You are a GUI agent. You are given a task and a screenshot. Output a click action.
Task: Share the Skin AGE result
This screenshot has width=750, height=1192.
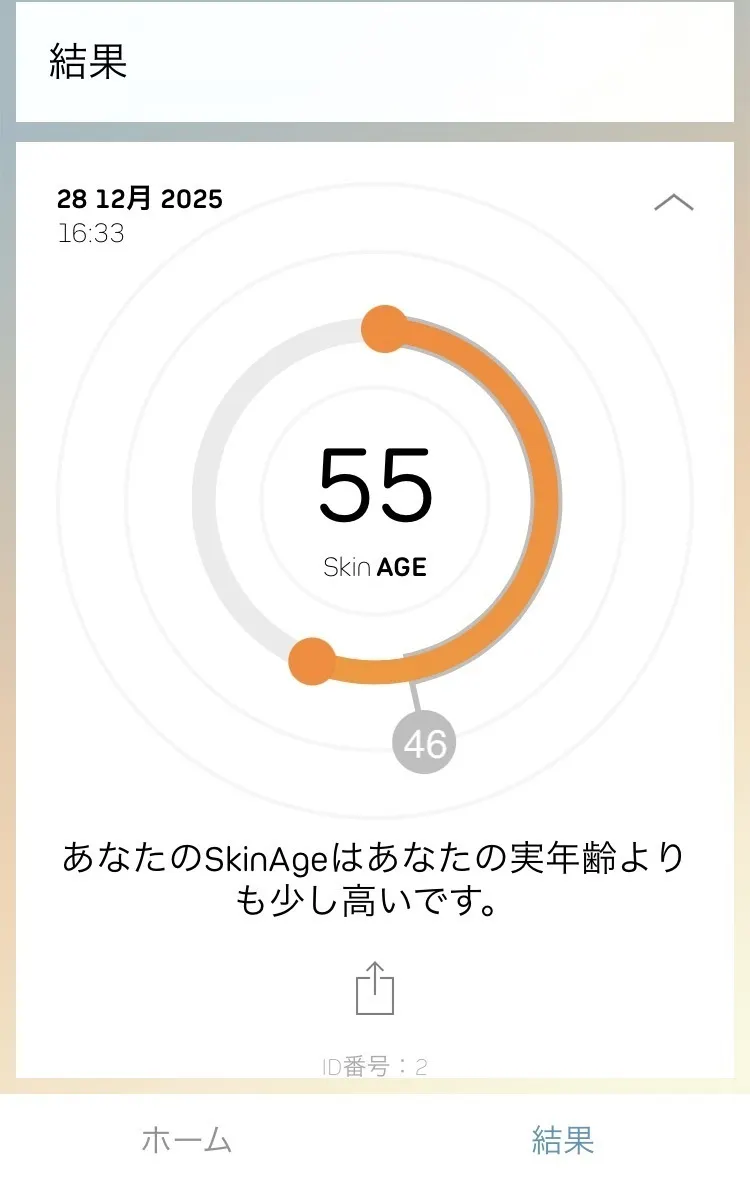click(375, 988)
